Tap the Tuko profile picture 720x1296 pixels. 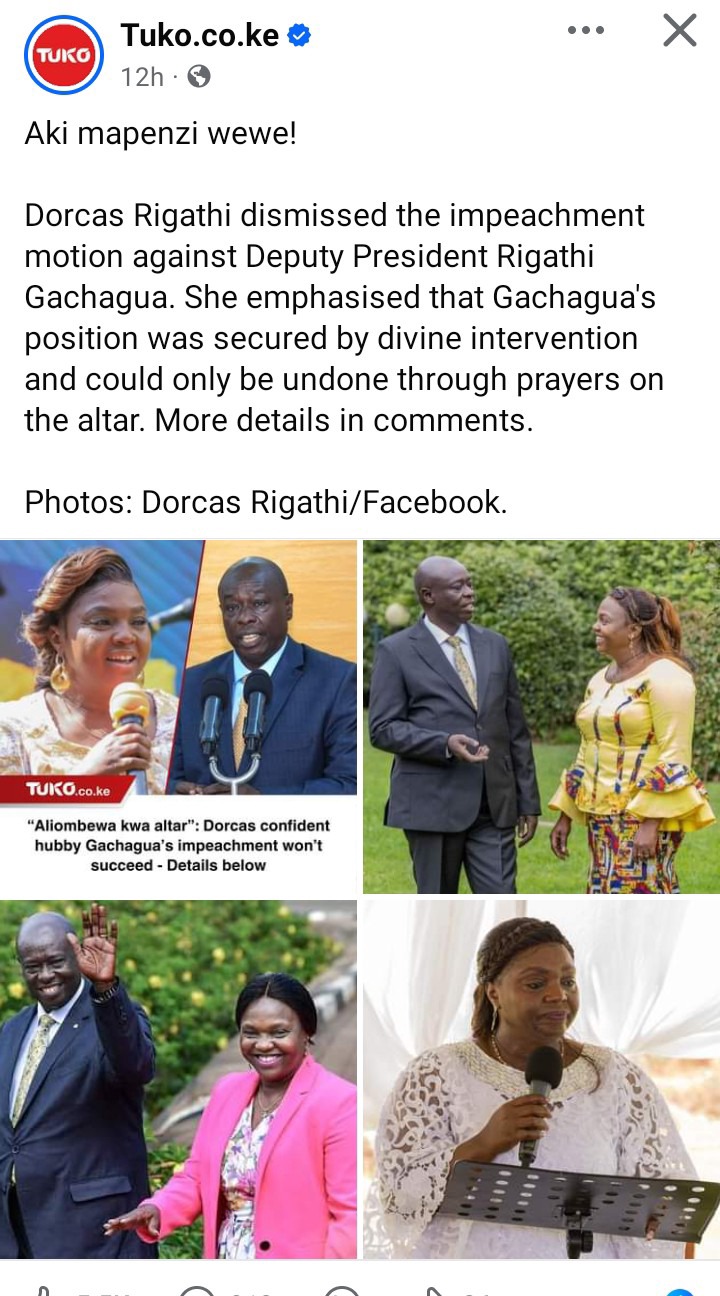pos(63,55)
